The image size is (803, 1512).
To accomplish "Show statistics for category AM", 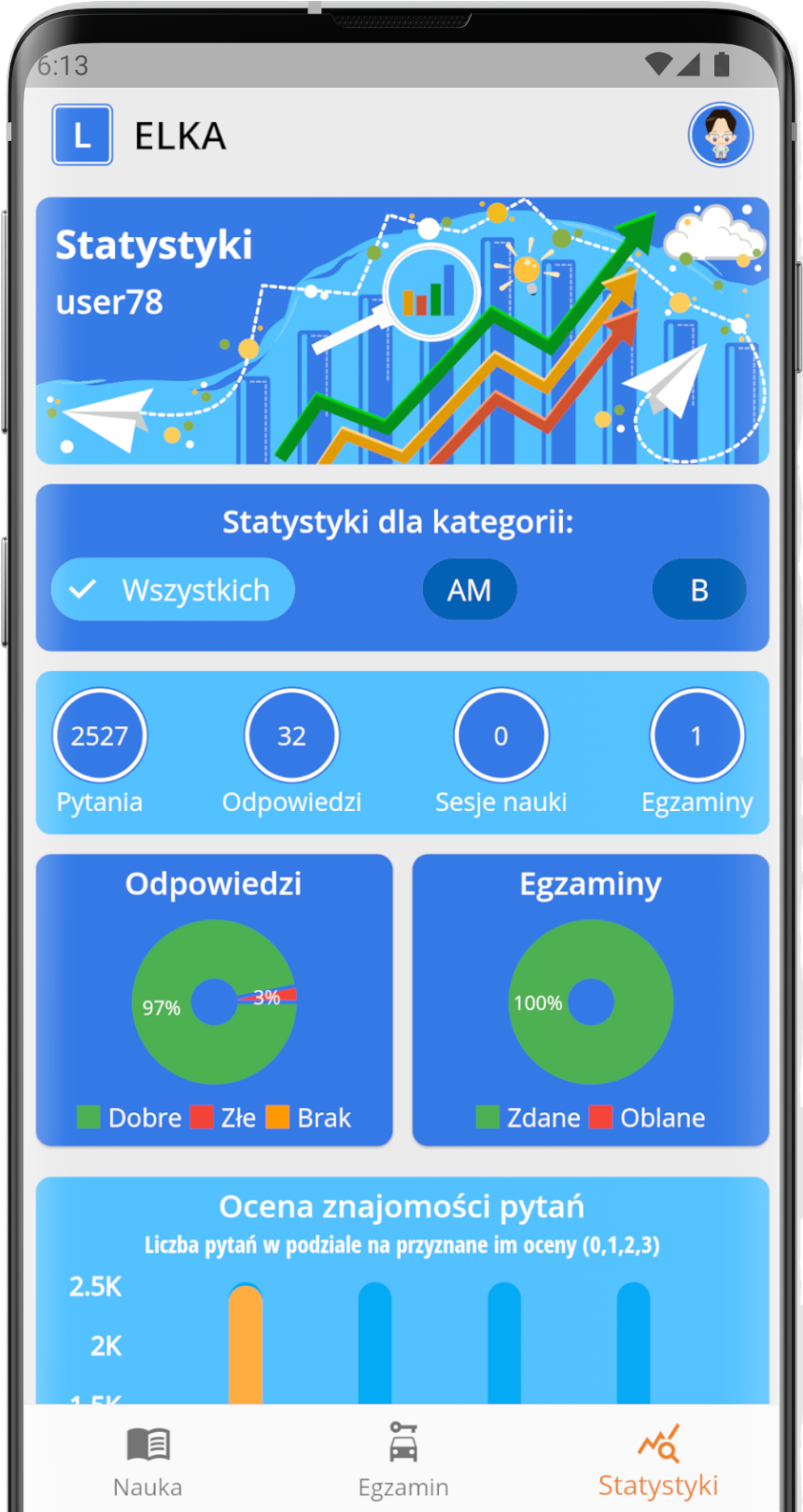I will [469, 590].
